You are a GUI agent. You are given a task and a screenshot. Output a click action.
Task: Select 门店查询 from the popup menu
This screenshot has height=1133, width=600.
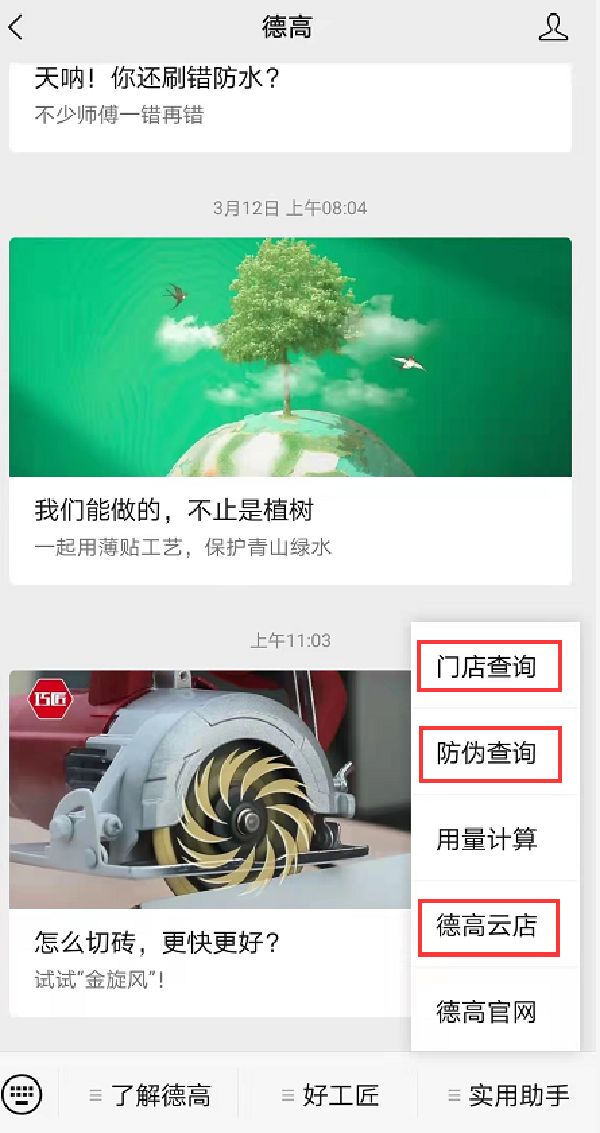pyautogui.click(x=487, y=667)
